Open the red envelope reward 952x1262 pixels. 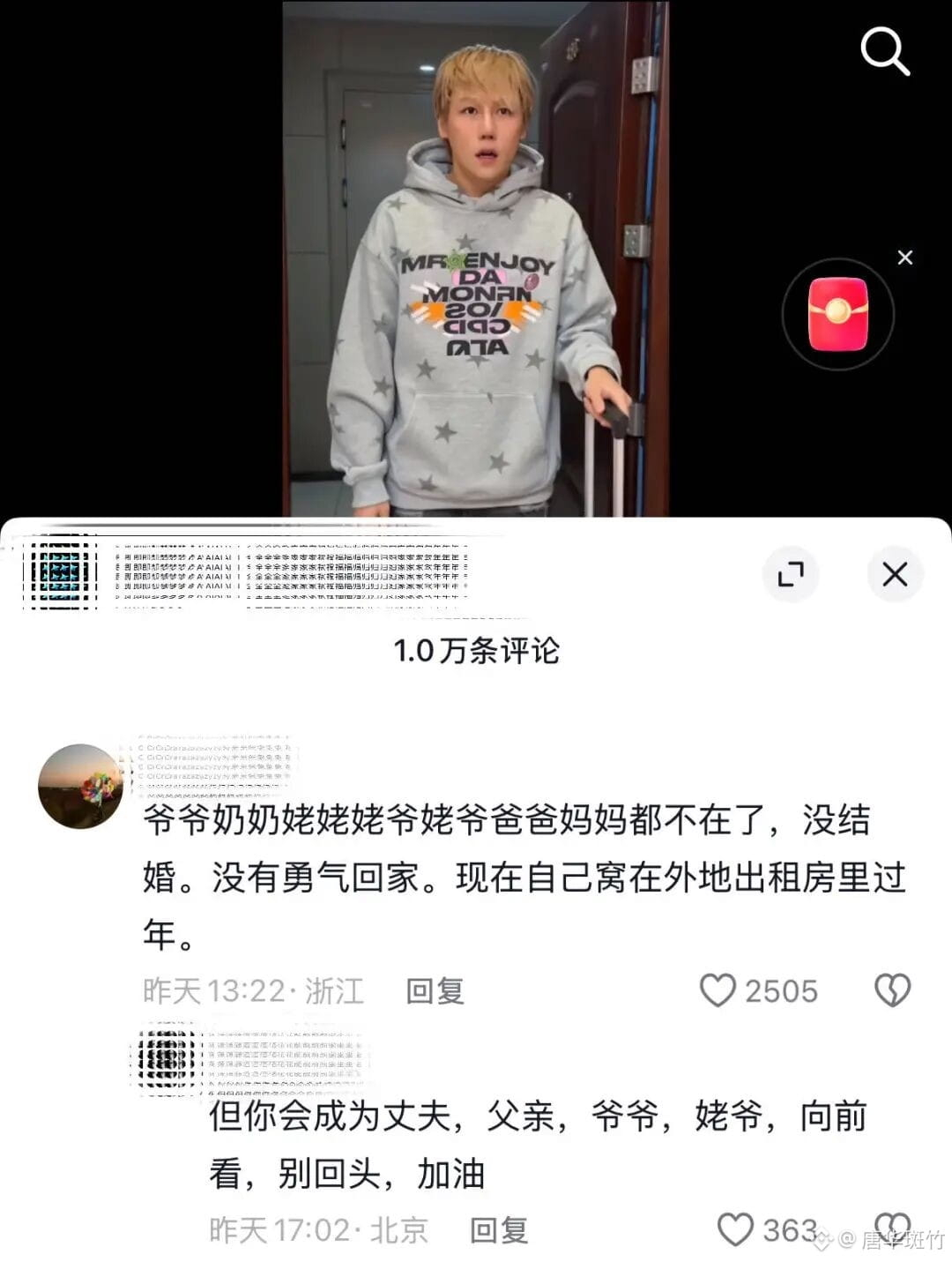coord(837,314)
